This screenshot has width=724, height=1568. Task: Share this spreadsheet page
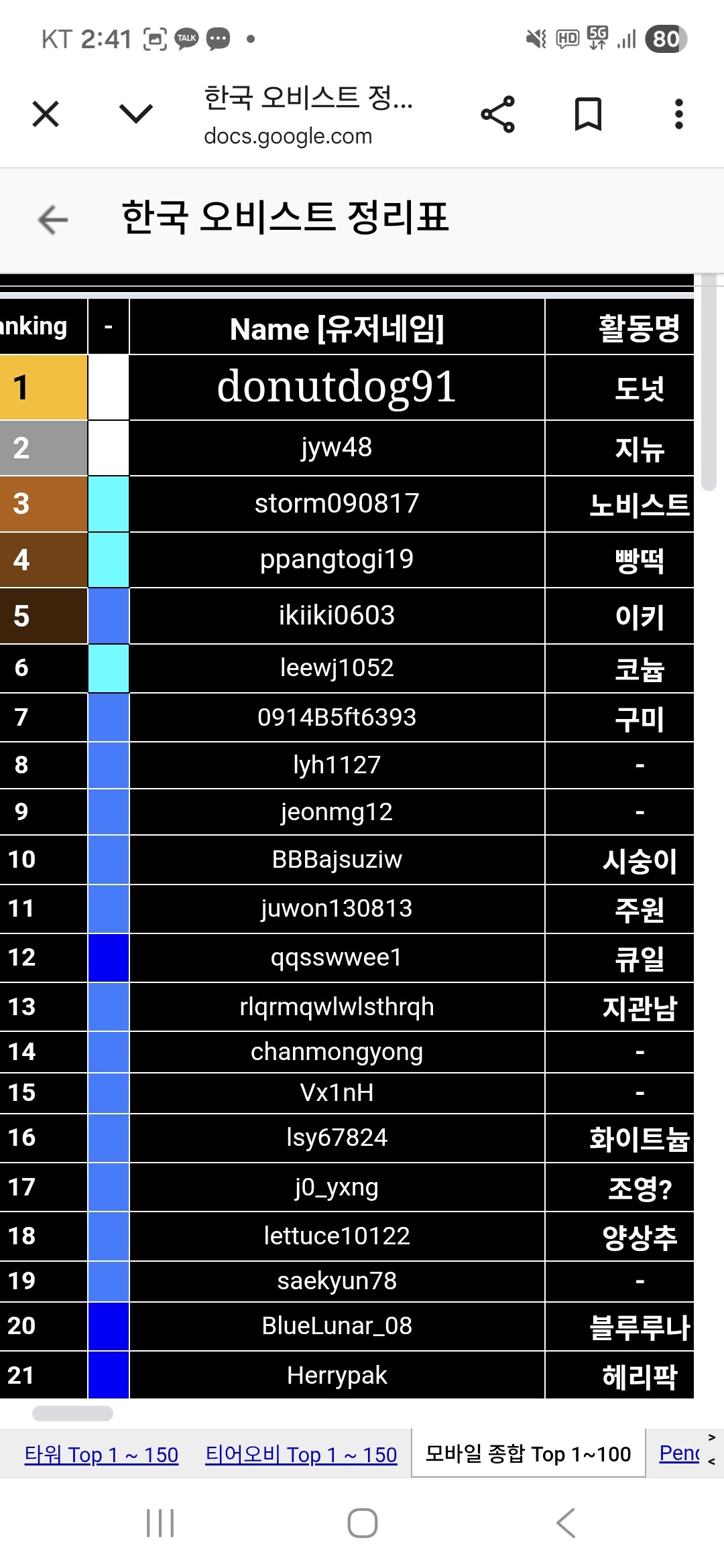(x=498, y=114)
